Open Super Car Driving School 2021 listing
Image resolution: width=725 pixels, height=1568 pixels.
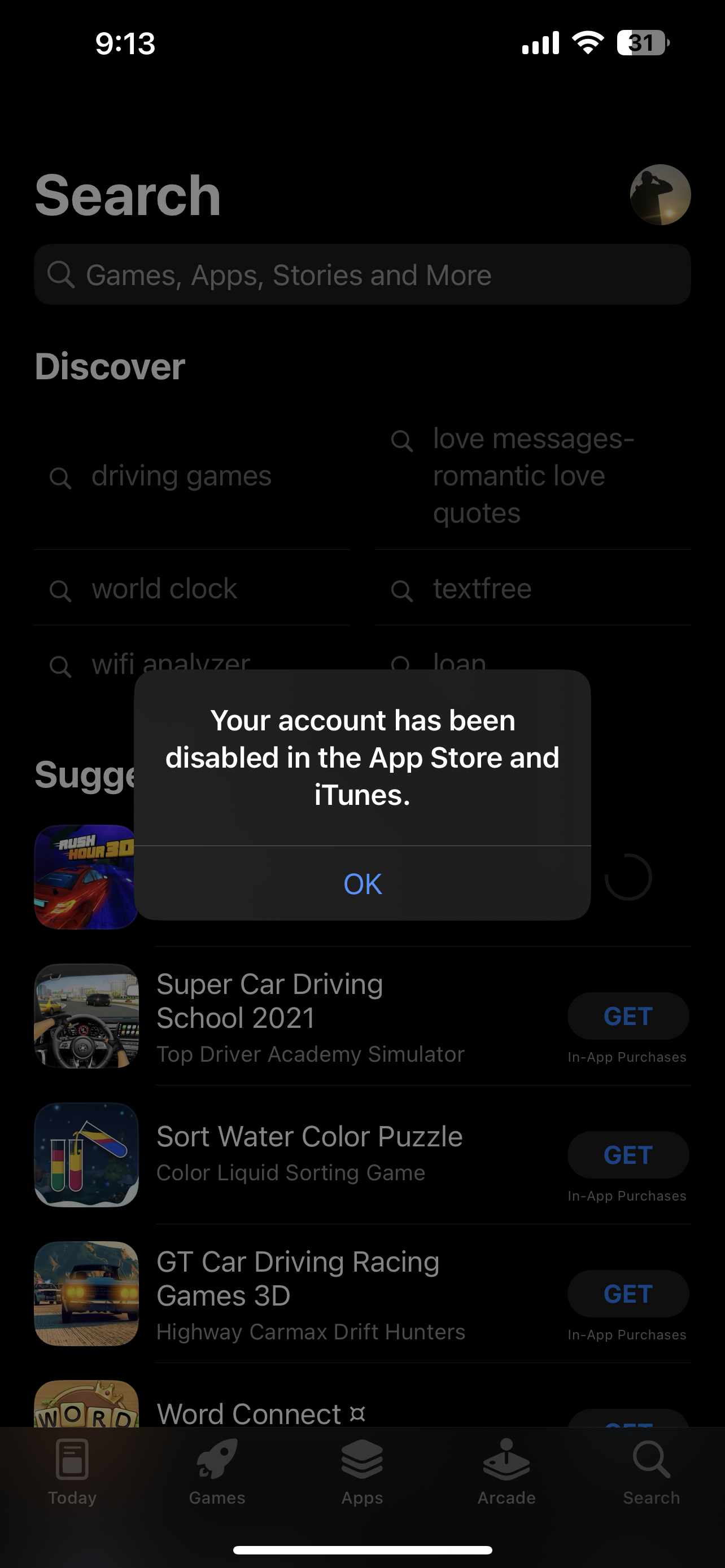pyautogui.click(x=309, y=1016)
